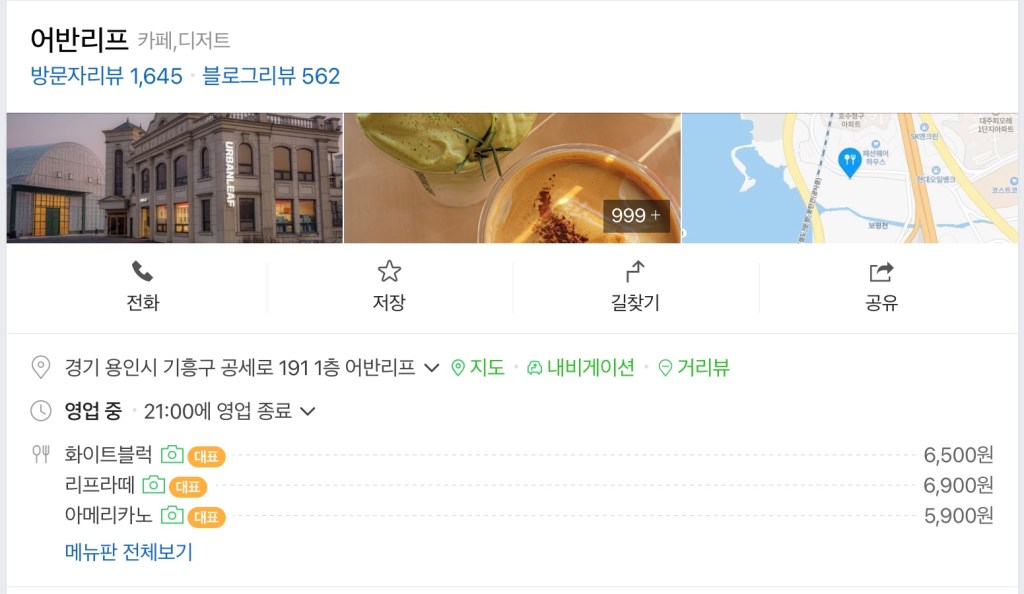View photo of 아메리카노 menu item

tap(172, 516)
